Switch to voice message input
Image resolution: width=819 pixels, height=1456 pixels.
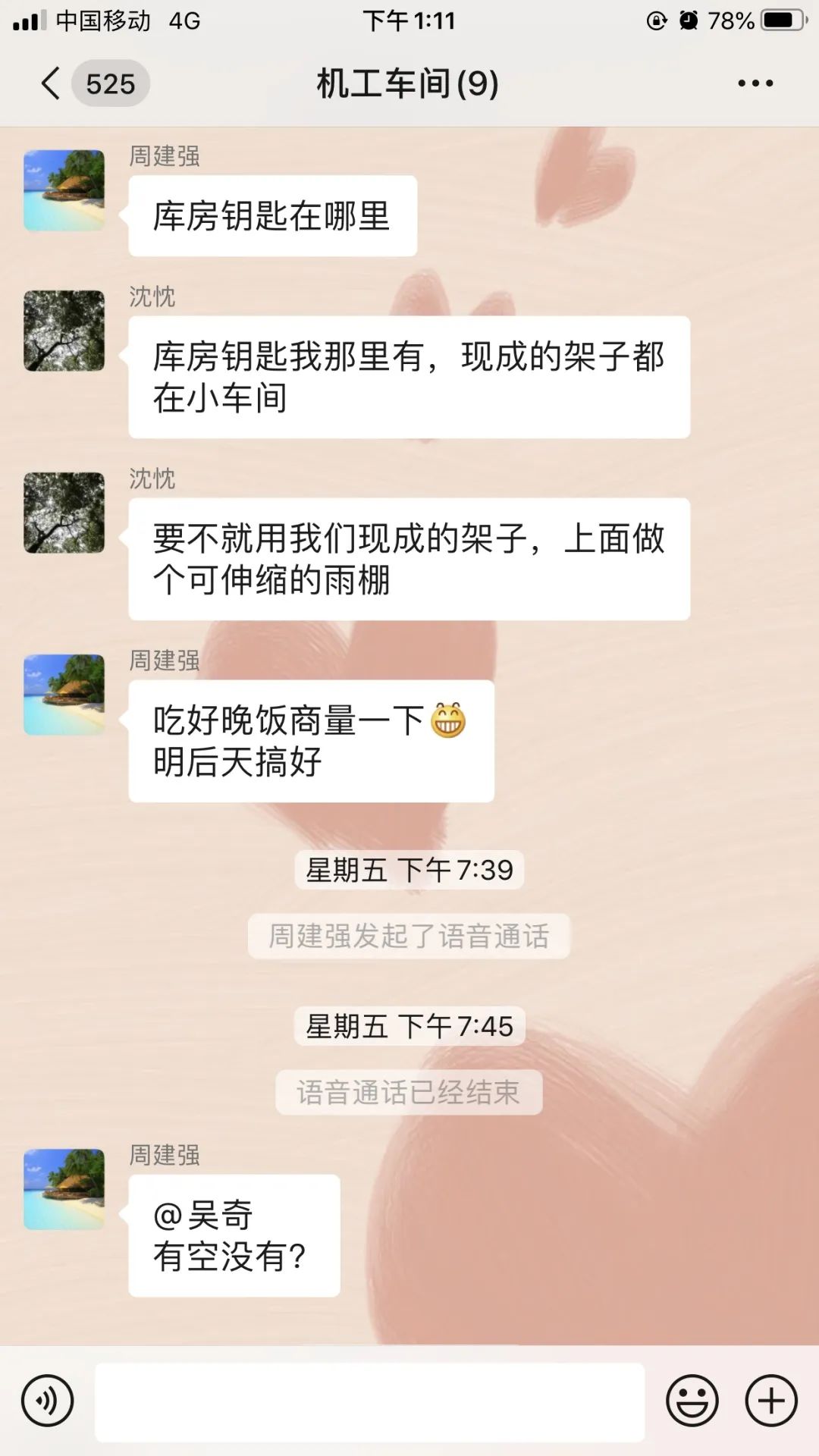[x=48, y=1401]
